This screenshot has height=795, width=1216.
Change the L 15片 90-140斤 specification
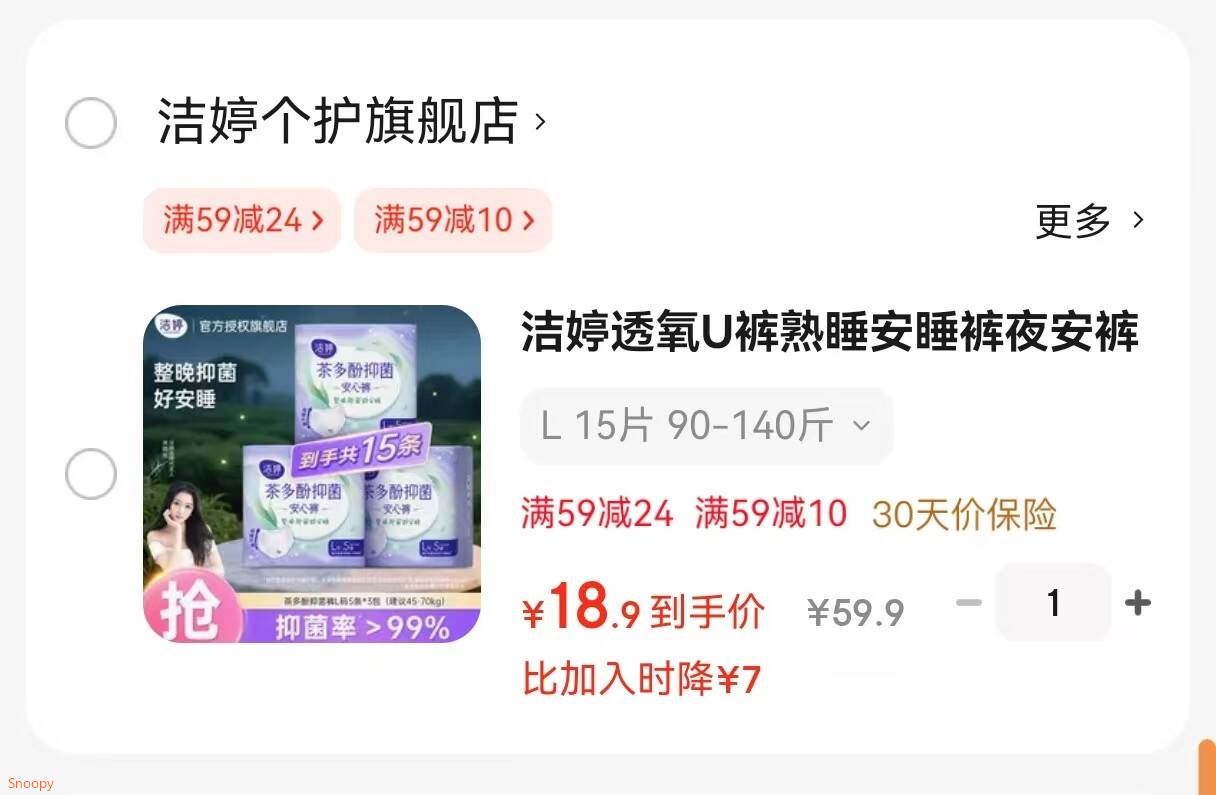706,426
